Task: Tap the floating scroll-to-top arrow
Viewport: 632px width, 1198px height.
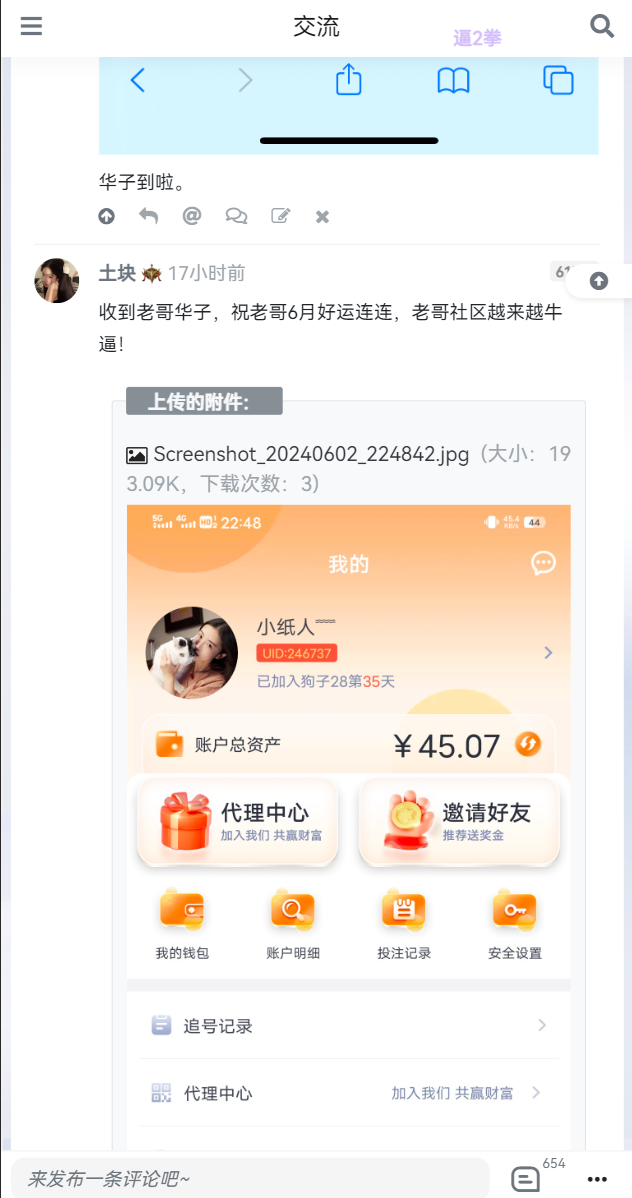Action: tap(599, 281)
